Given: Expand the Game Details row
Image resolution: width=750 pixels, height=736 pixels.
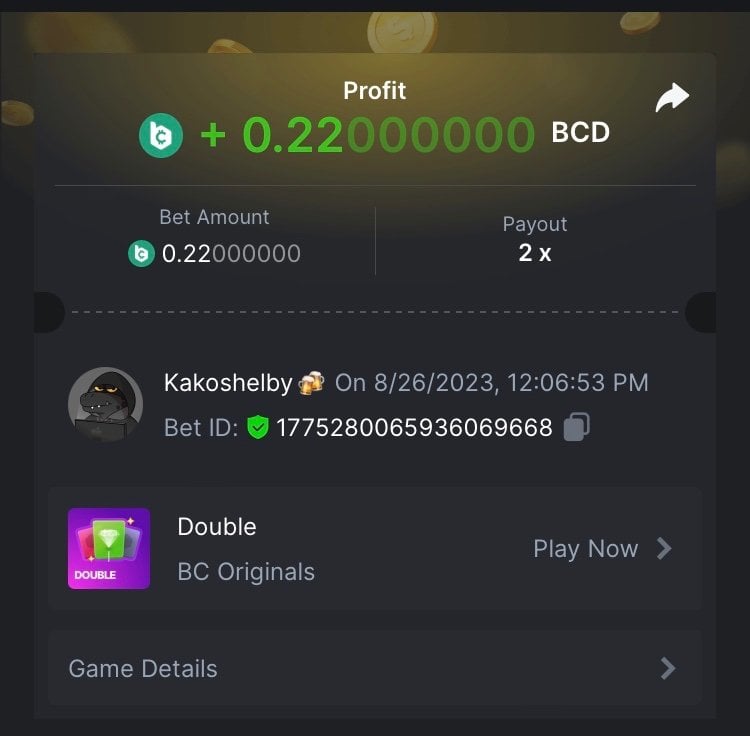Looking at the screenshot, I should 373,668.
